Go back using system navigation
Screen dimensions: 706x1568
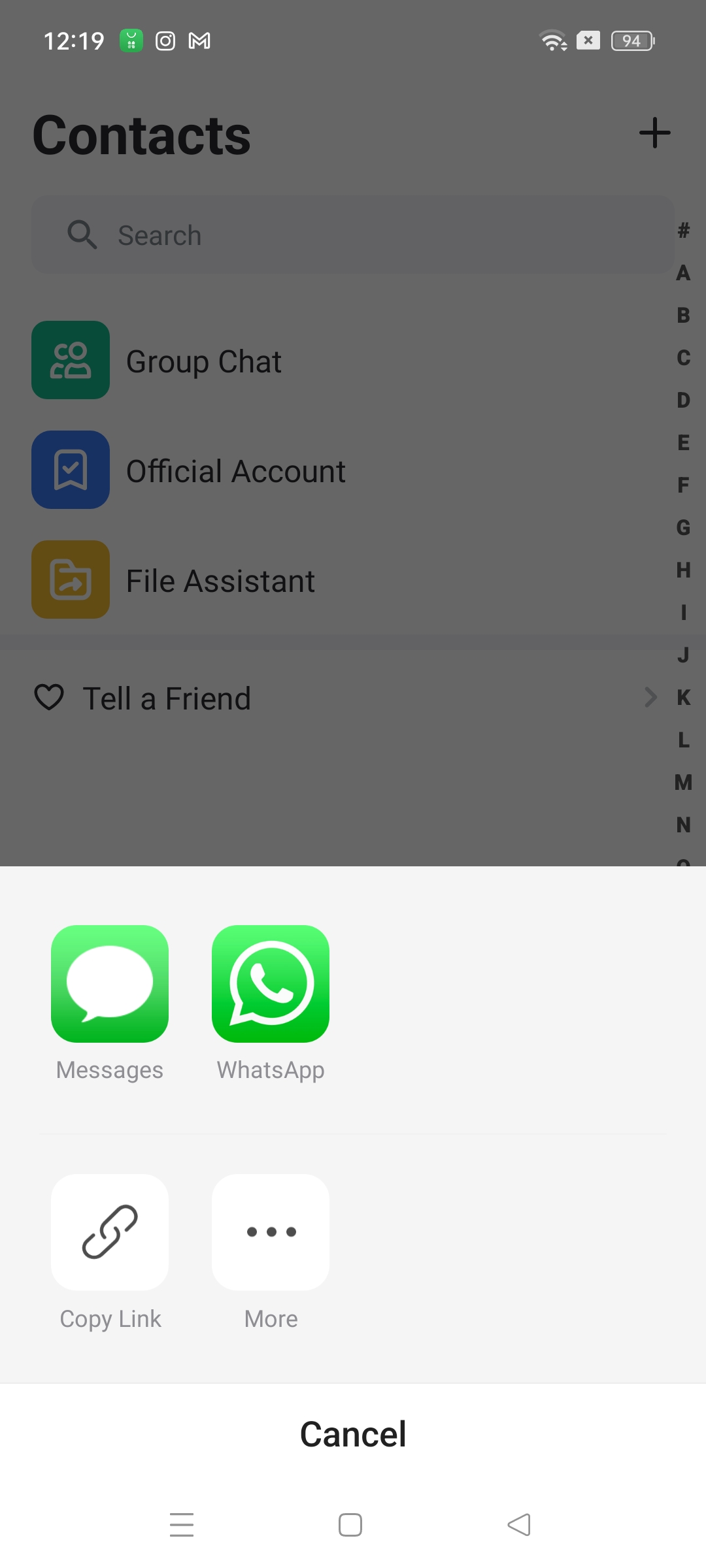point(519,1525)
